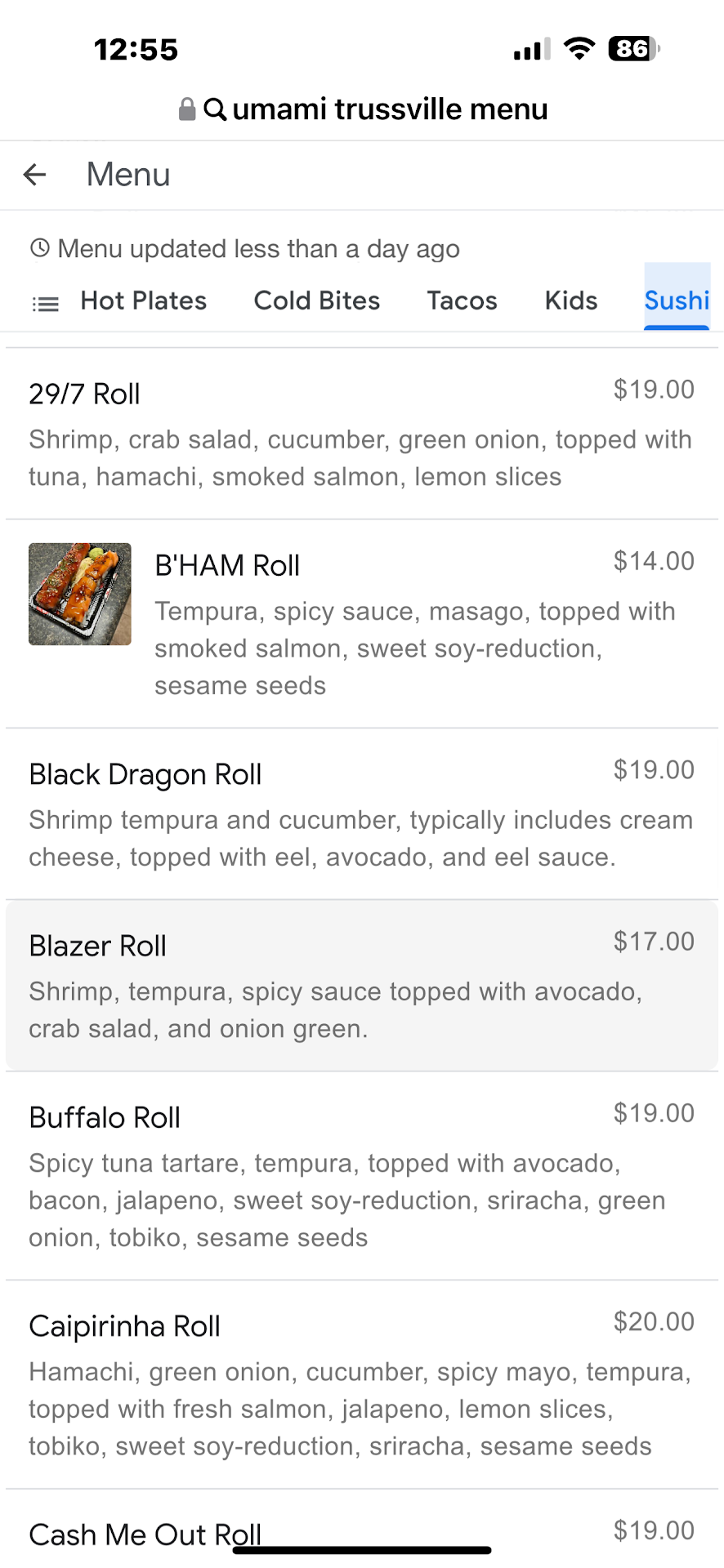Go back from the Menu page
Viewport: 724px width, 1568px height.
tap(34, 174)
